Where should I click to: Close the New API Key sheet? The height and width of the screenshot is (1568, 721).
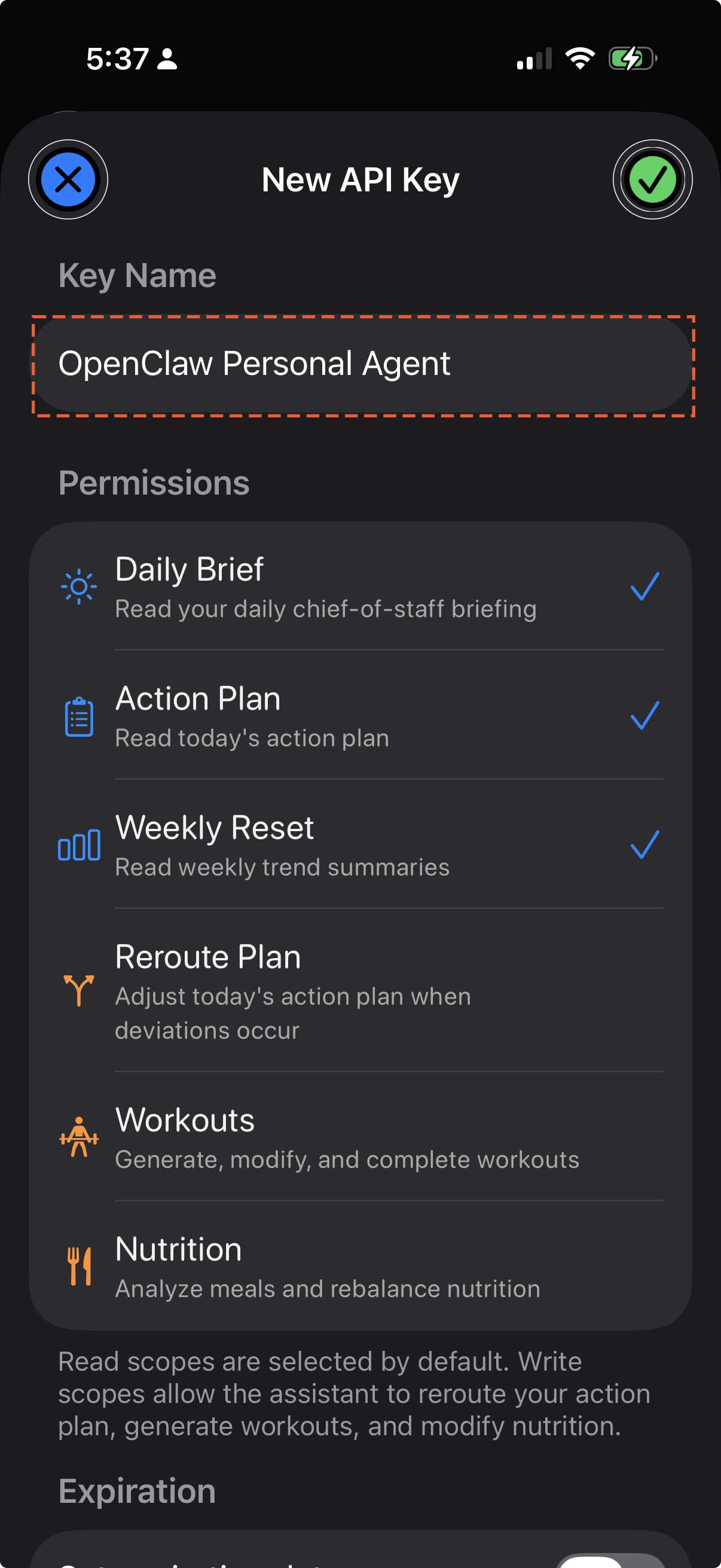pyautogui.click(x=68, y=179)
